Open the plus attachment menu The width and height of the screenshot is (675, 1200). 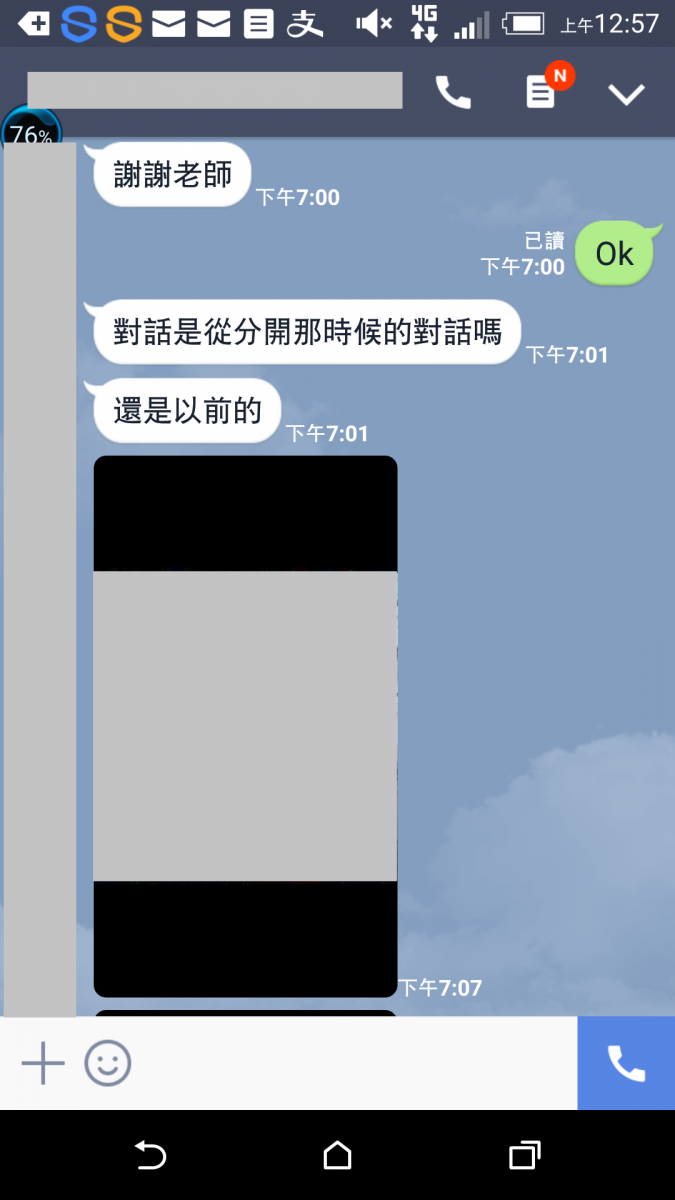point(43,1063)
